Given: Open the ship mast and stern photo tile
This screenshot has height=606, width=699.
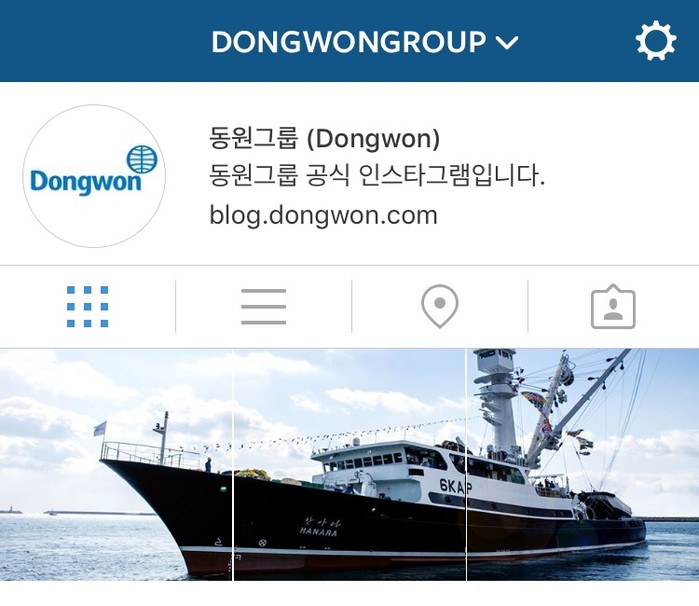Looking at the screenshot, I should (x=583, y=464).
